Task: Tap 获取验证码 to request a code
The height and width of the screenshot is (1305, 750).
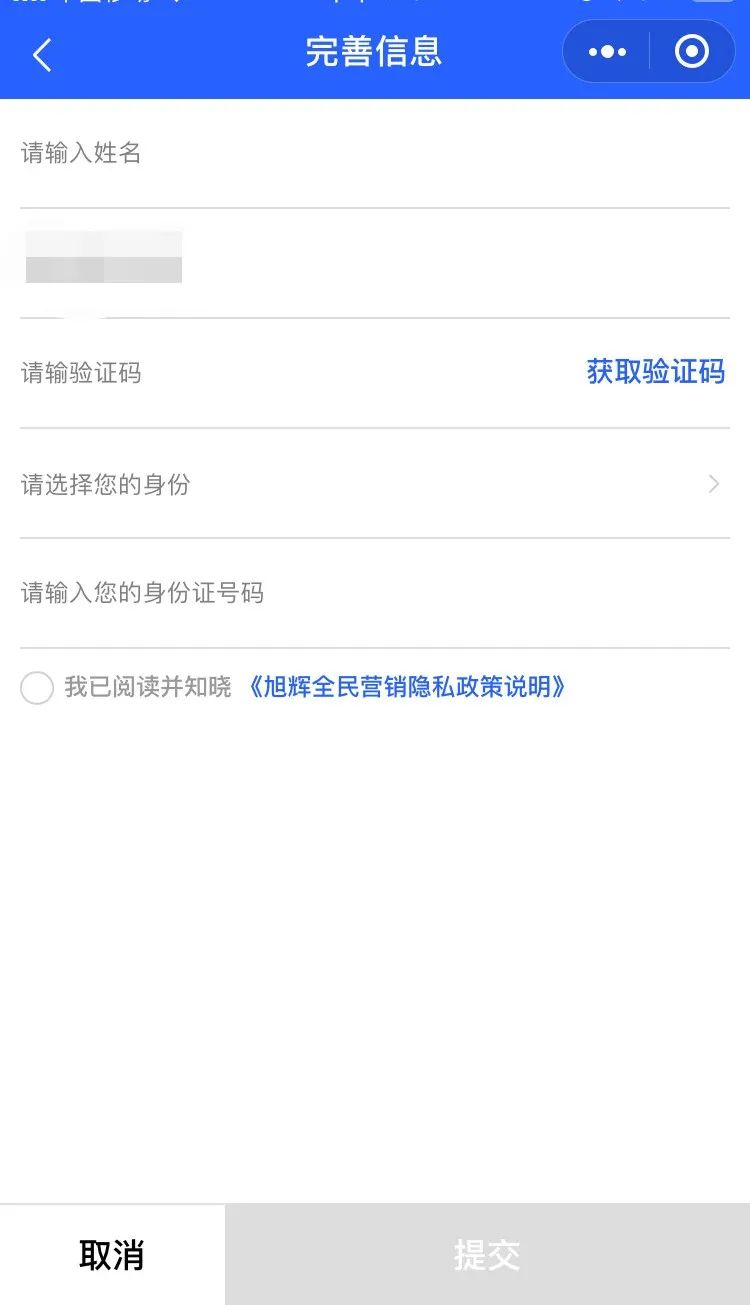Action: tap(655, 373)
